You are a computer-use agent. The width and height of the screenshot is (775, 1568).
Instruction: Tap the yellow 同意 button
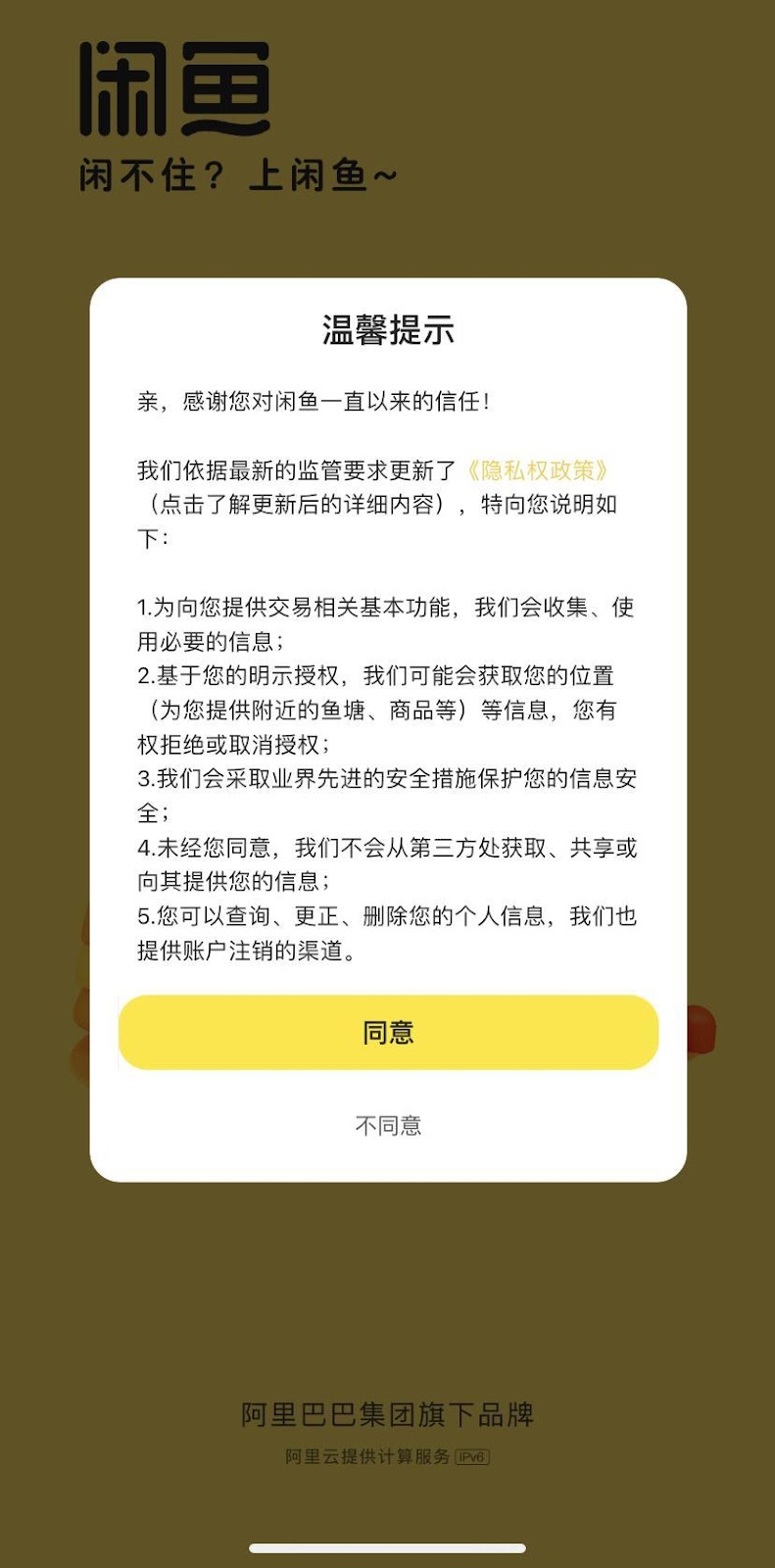(x=388, y=1032)
